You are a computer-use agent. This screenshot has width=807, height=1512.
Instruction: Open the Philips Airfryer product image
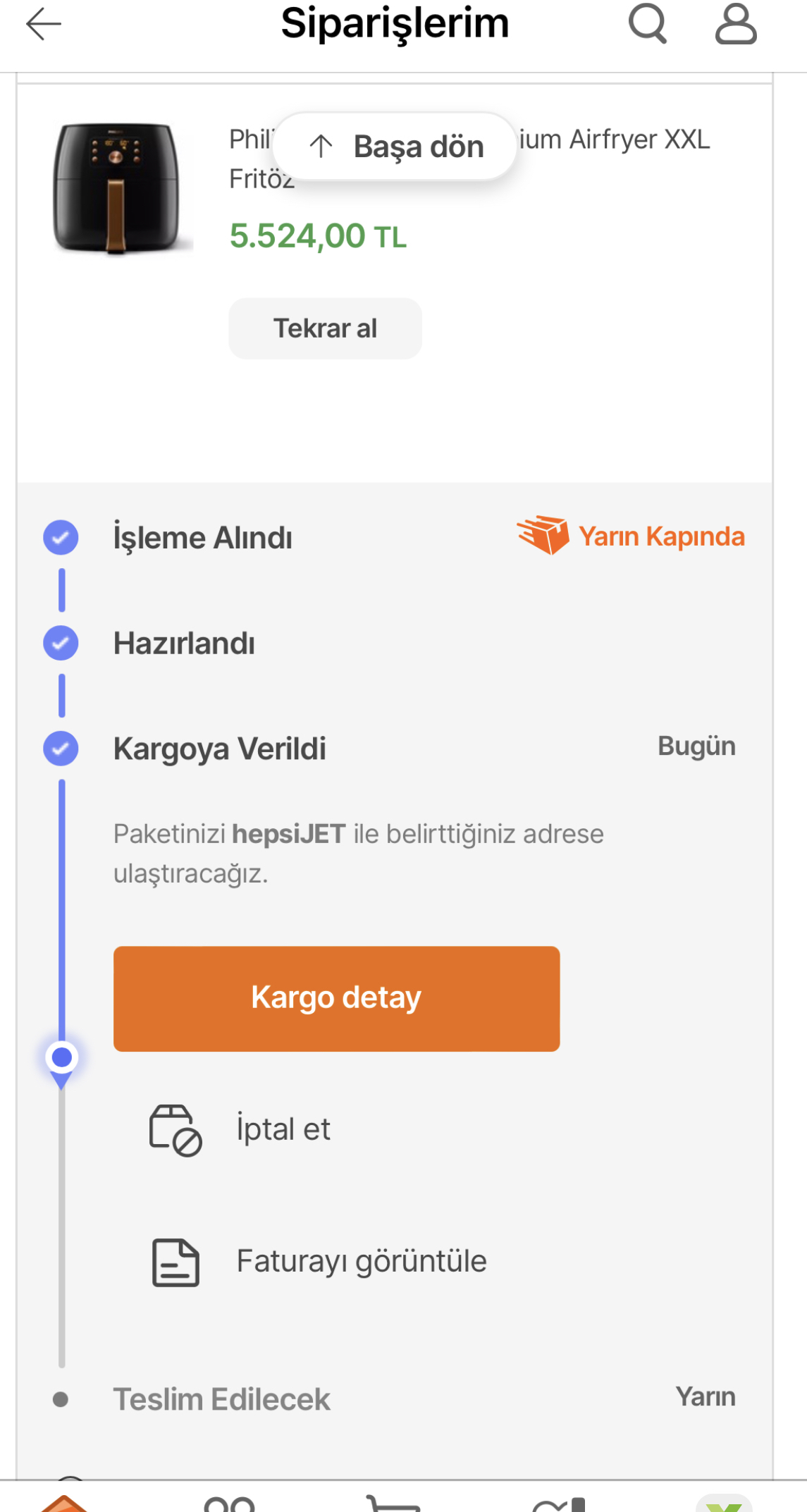[118, 188]
